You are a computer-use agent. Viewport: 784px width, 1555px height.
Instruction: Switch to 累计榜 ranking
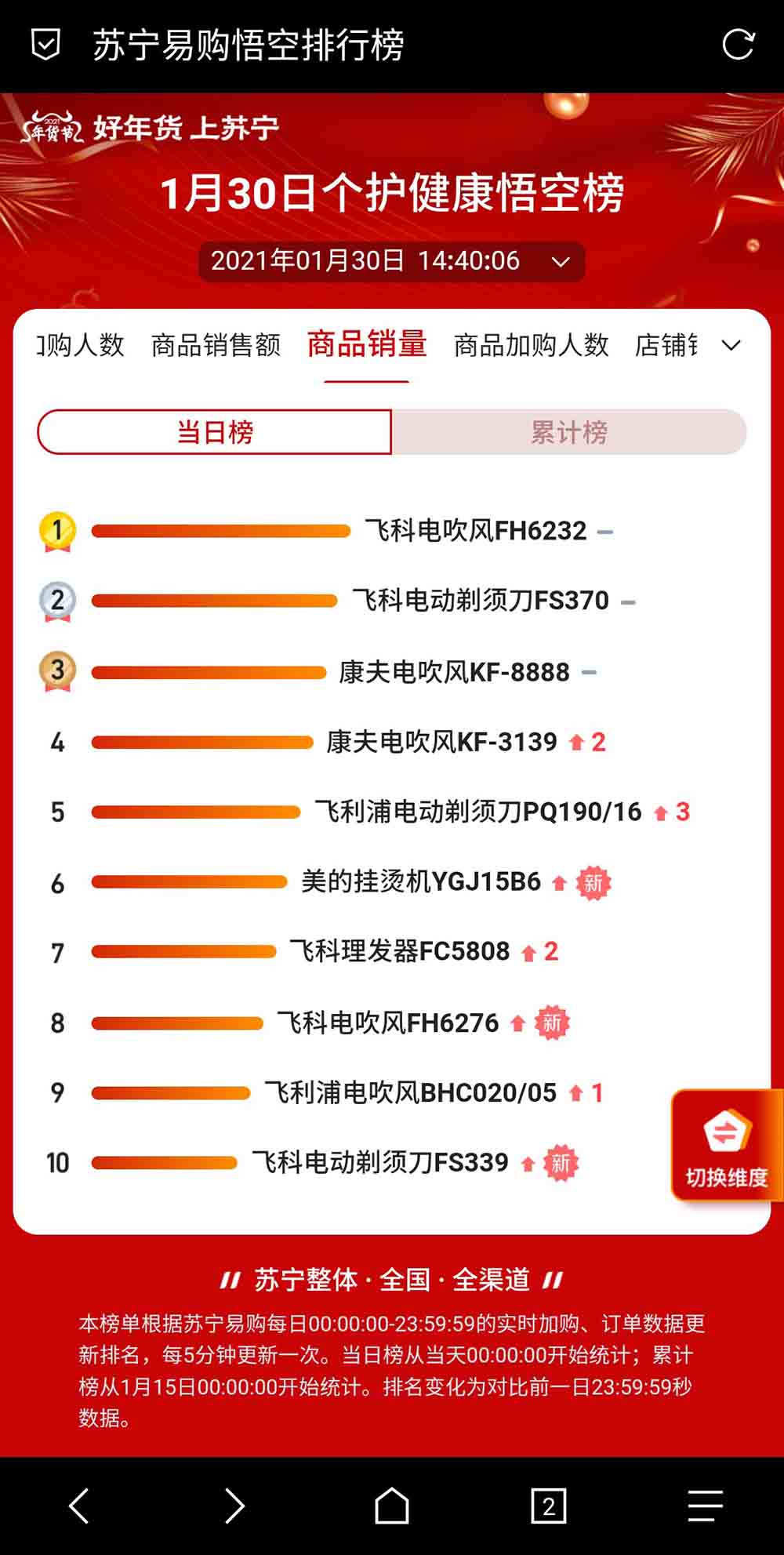569,432
